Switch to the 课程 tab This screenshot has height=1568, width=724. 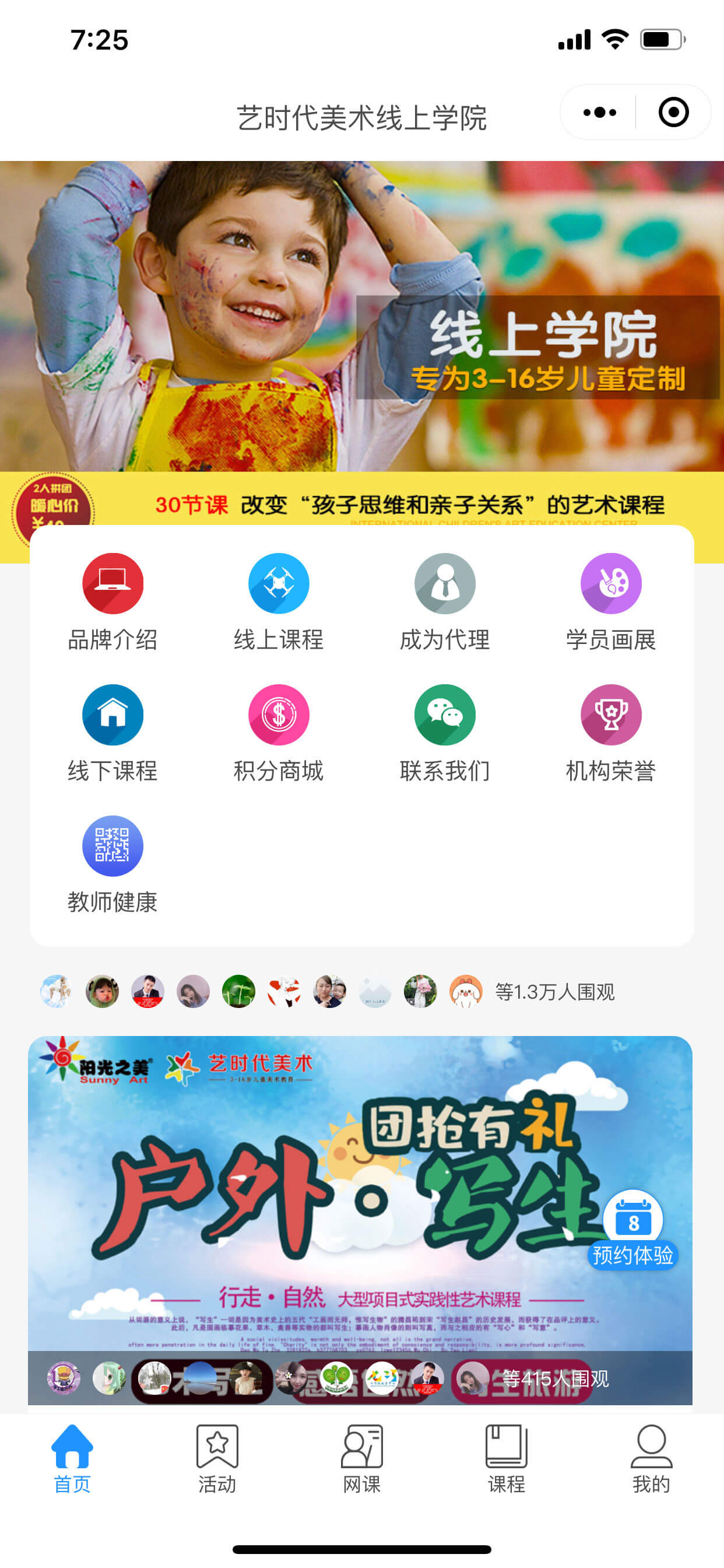pos(506,1458)
